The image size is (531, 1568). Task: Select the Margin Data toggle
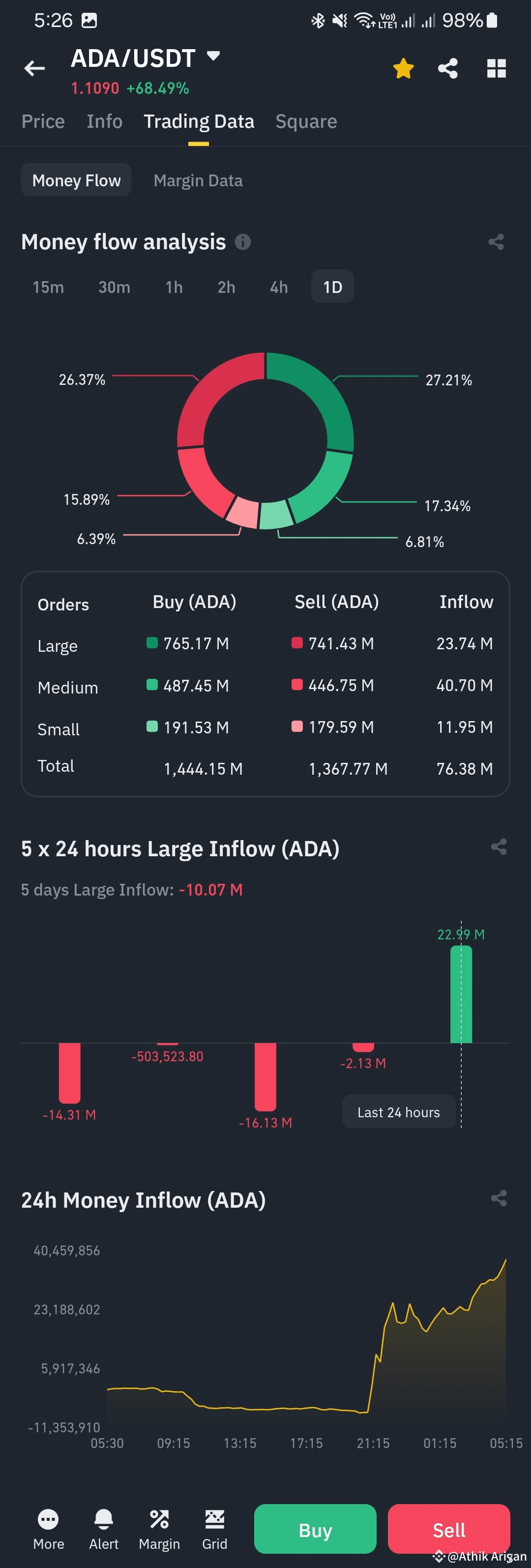[197, 180]
